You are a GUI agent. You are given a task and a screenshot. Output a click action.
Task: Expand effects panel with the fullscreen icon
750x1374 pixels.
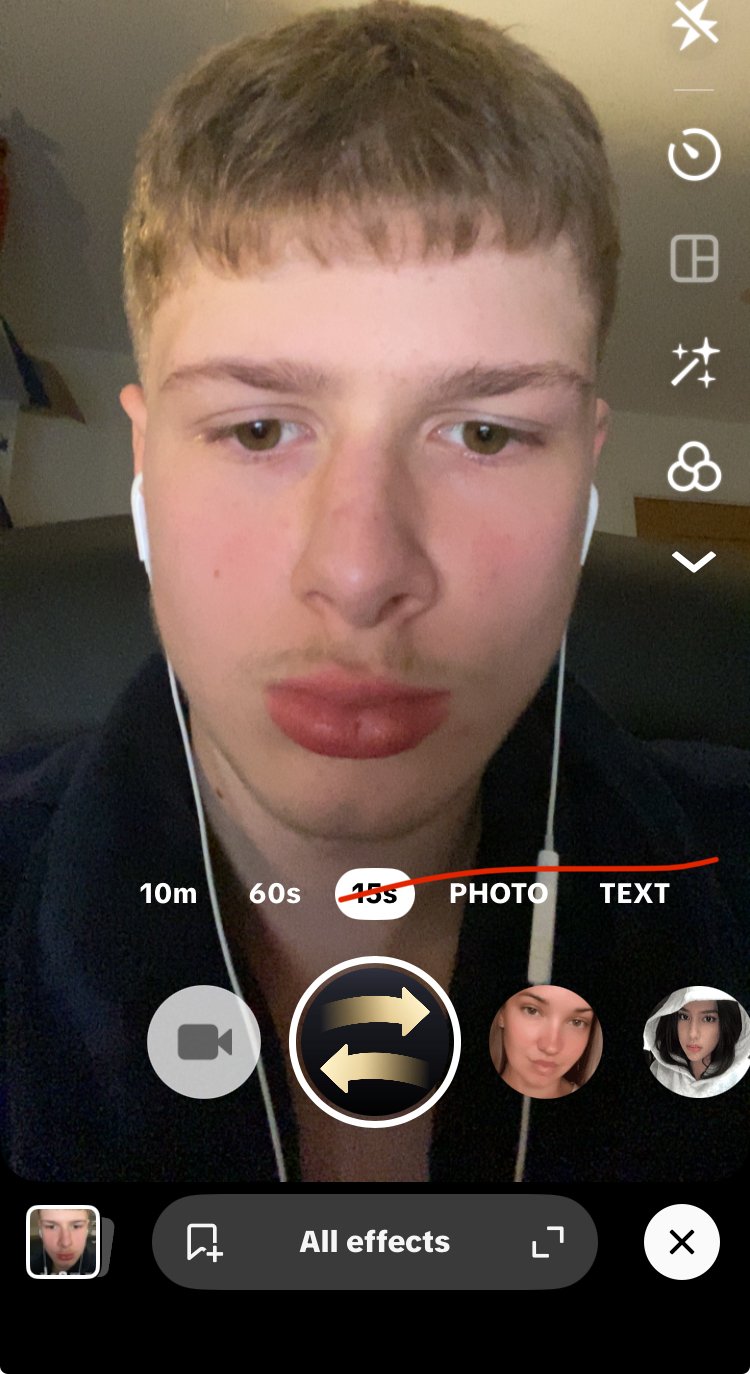click(548, 1242)
